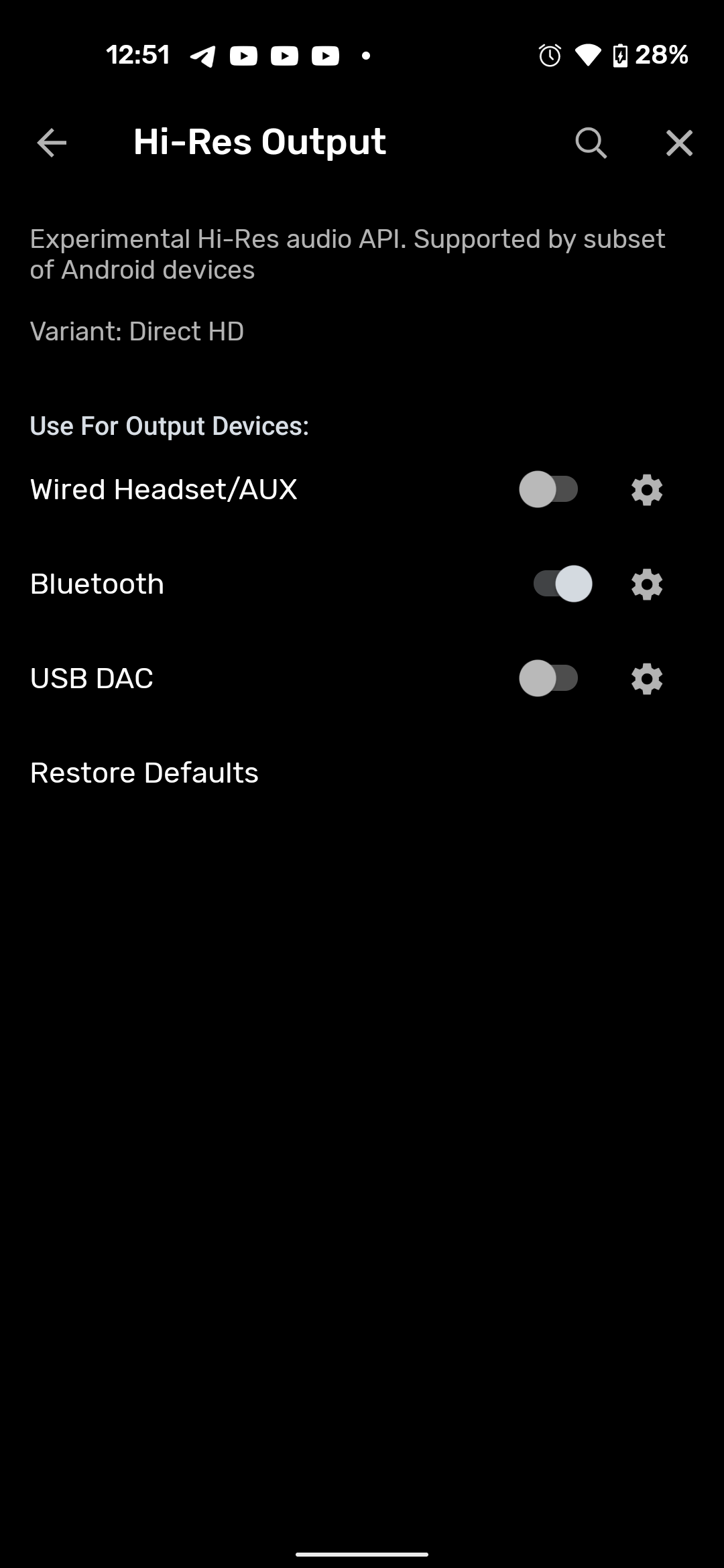Open Bluetooth gear settings

647,584
